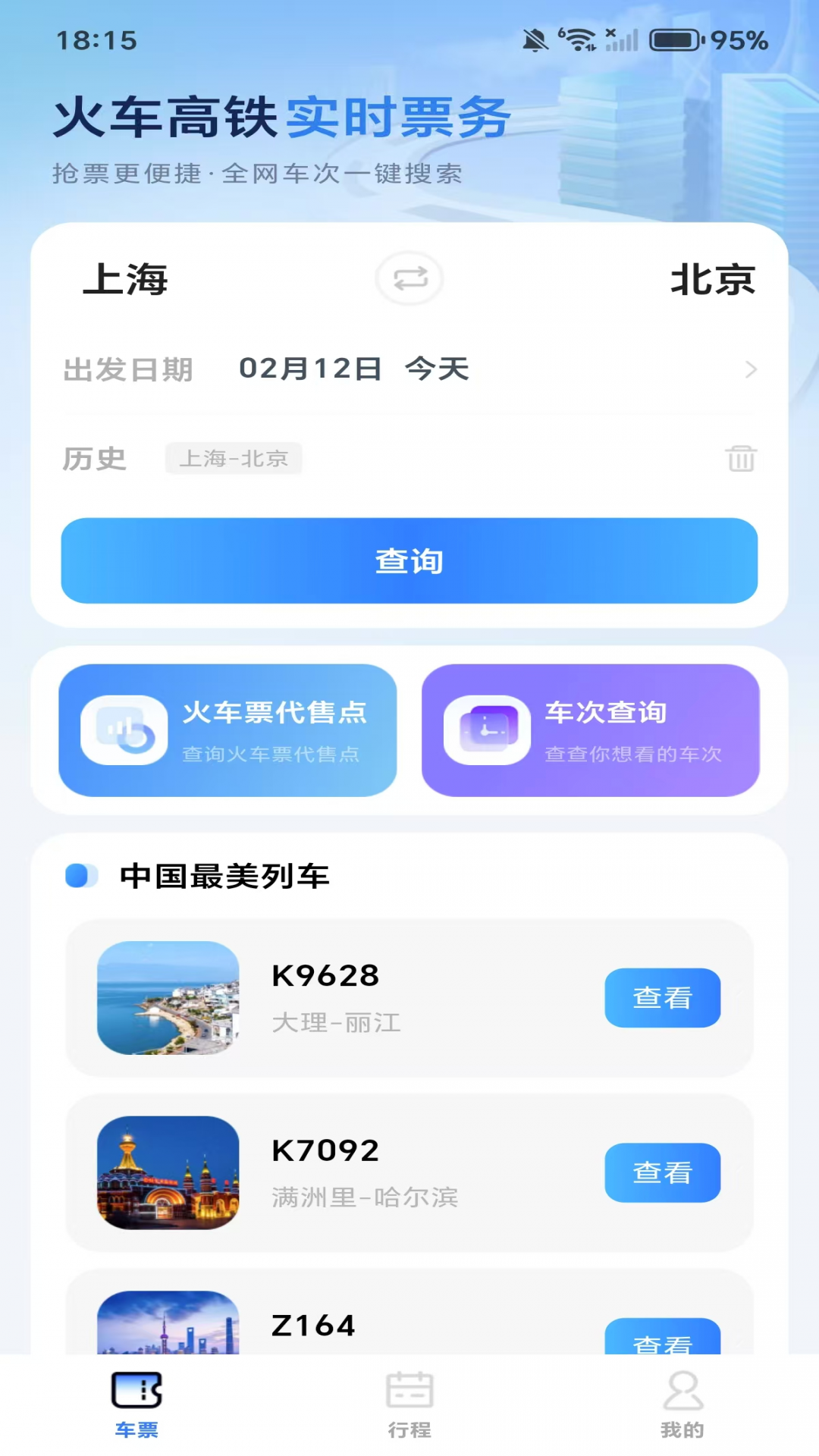Click 查看 for train K7092
819x1456 pixels.
point(662,1172)
